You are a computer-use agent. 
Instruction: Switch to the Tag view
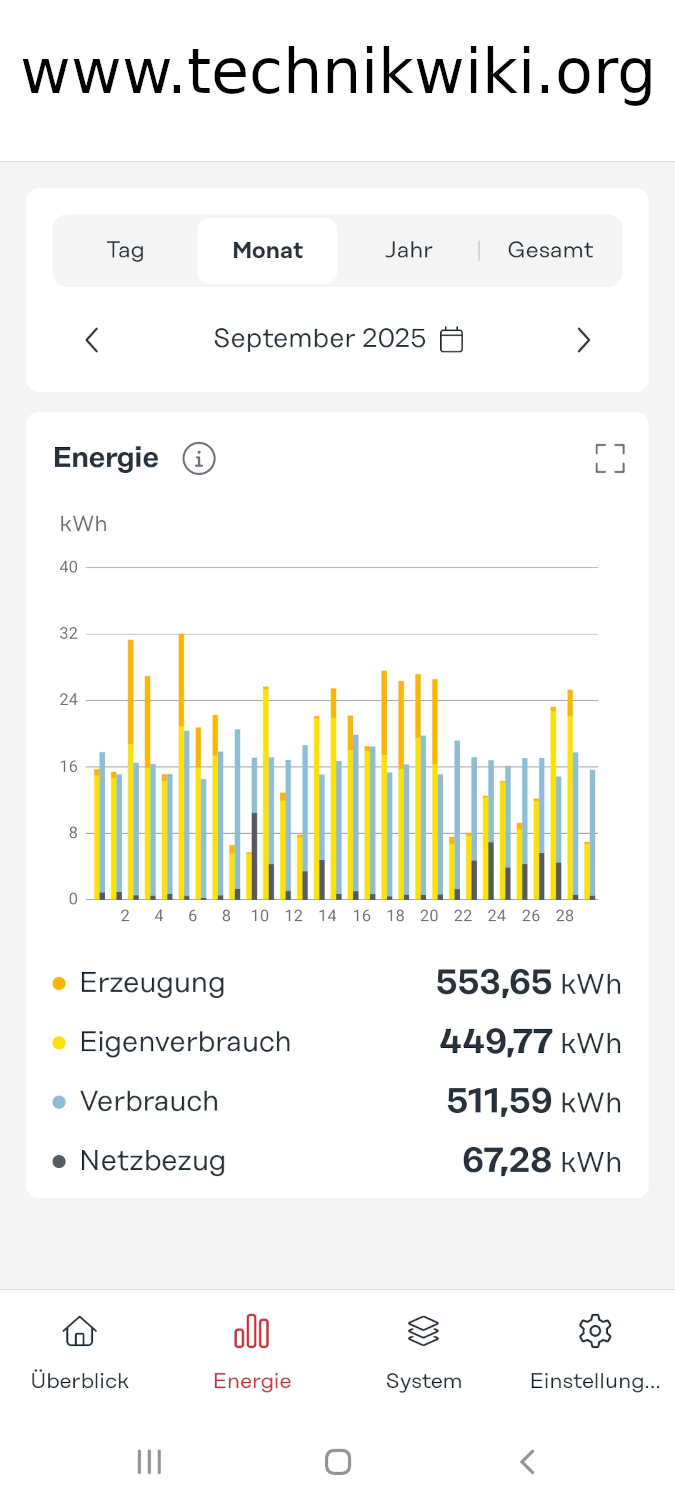tap(126, 250)
